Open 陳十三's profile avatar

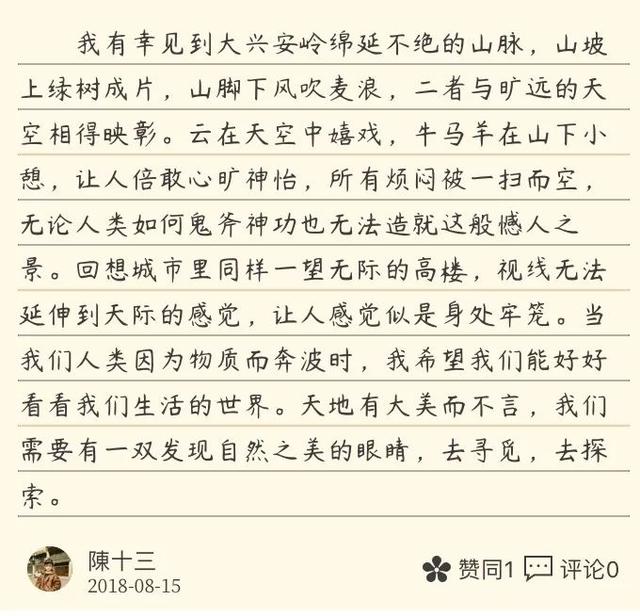[x=49, y=568]
